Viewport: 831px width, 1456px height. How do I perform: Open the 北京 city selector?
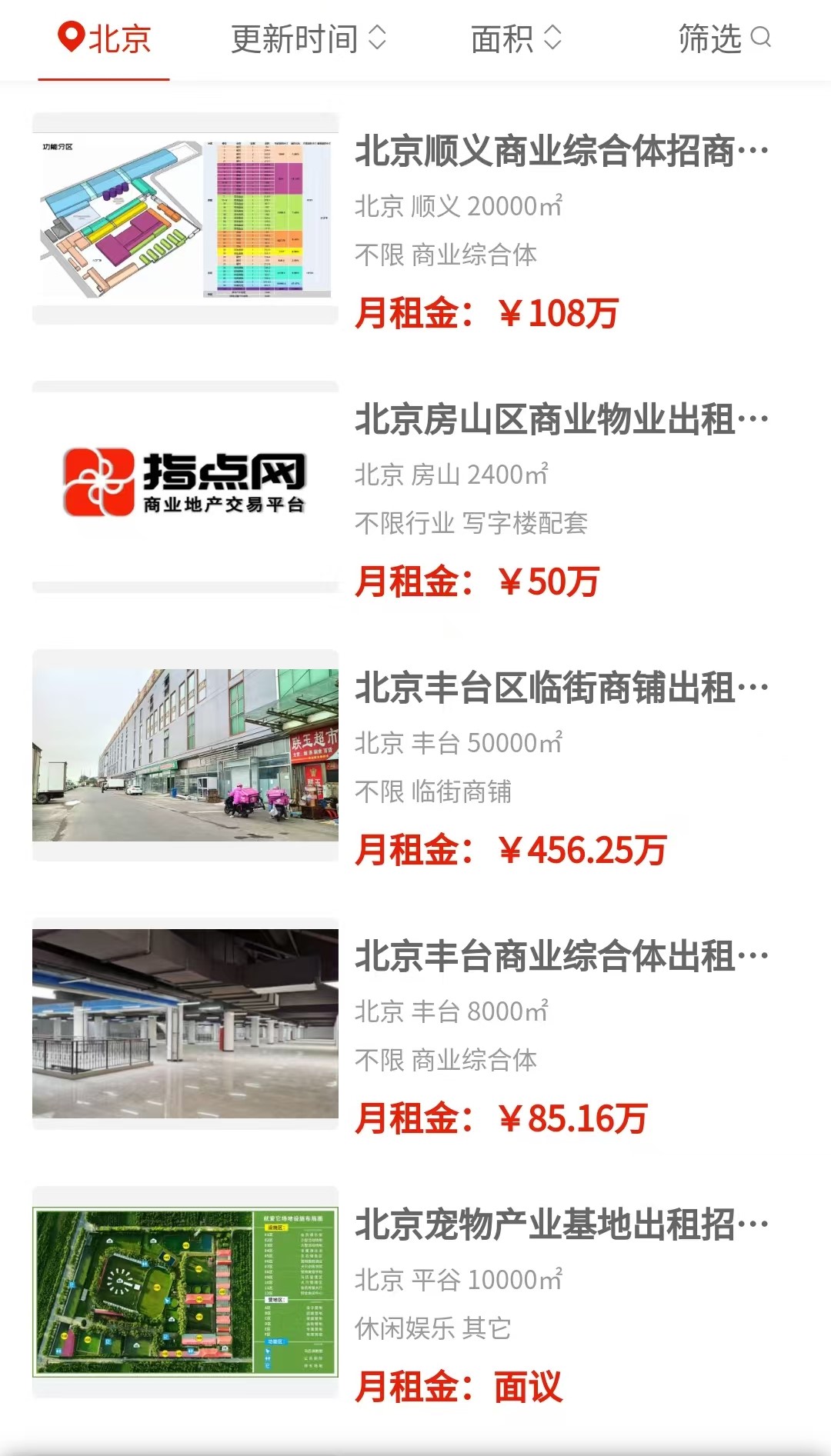[104, 38]
